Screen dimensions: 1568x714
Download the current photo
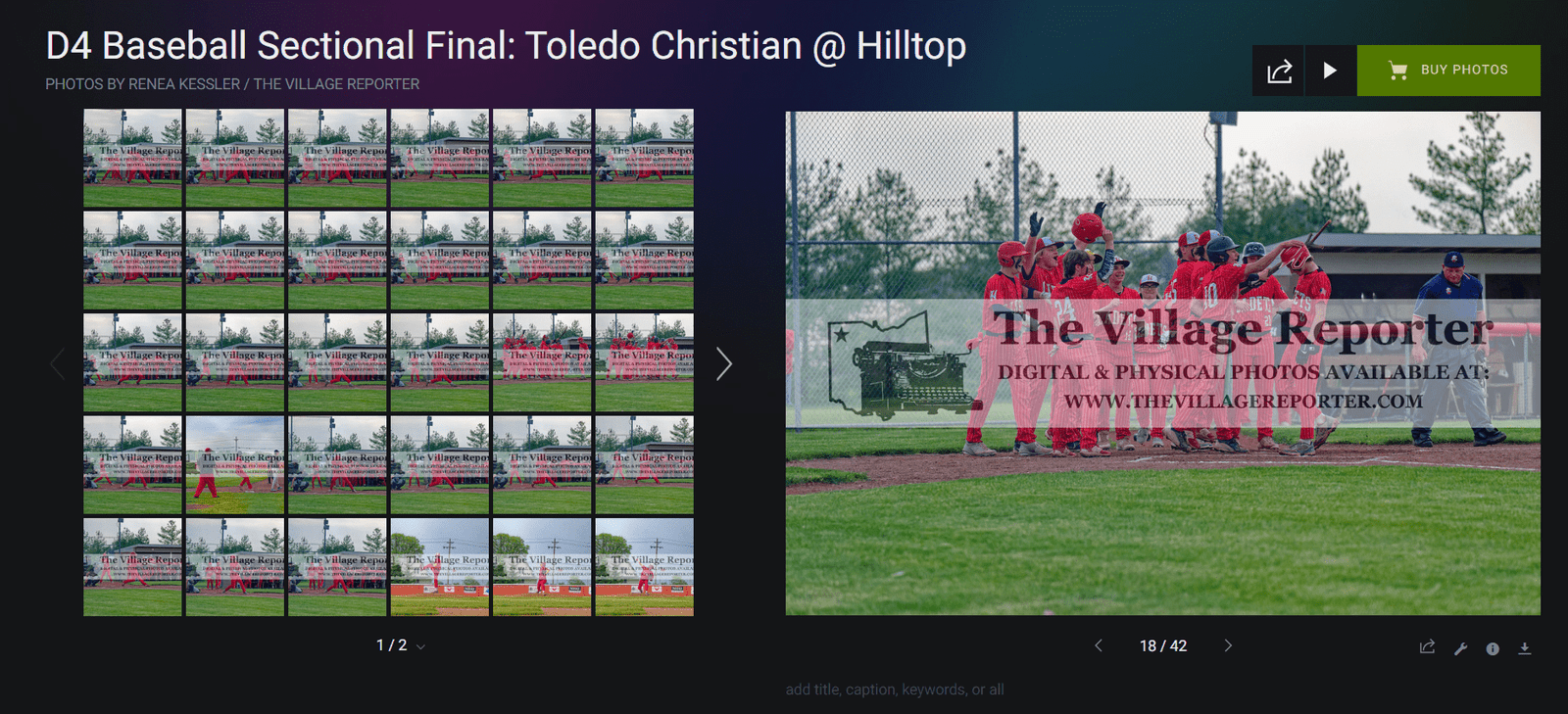[x=1525, y=648]
